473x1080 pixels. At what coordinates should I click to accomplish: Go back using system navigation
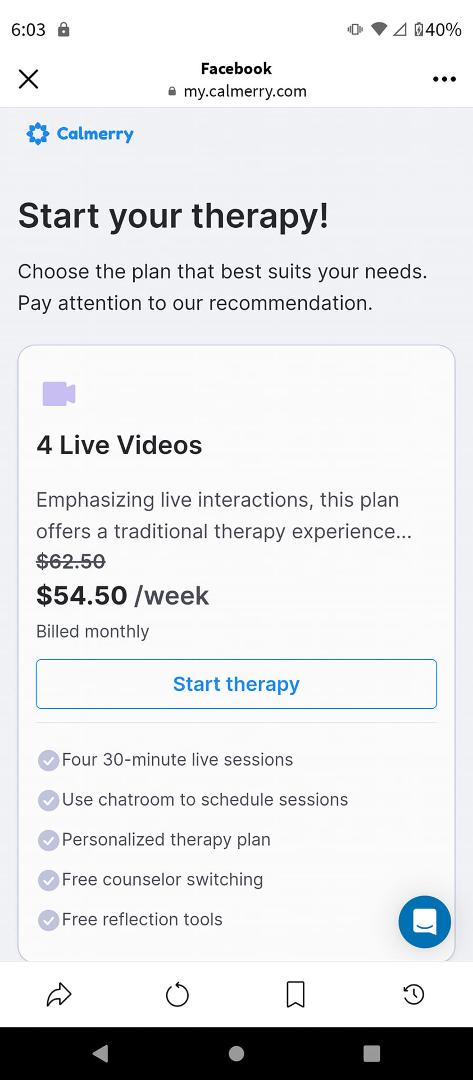point(101,1053)
